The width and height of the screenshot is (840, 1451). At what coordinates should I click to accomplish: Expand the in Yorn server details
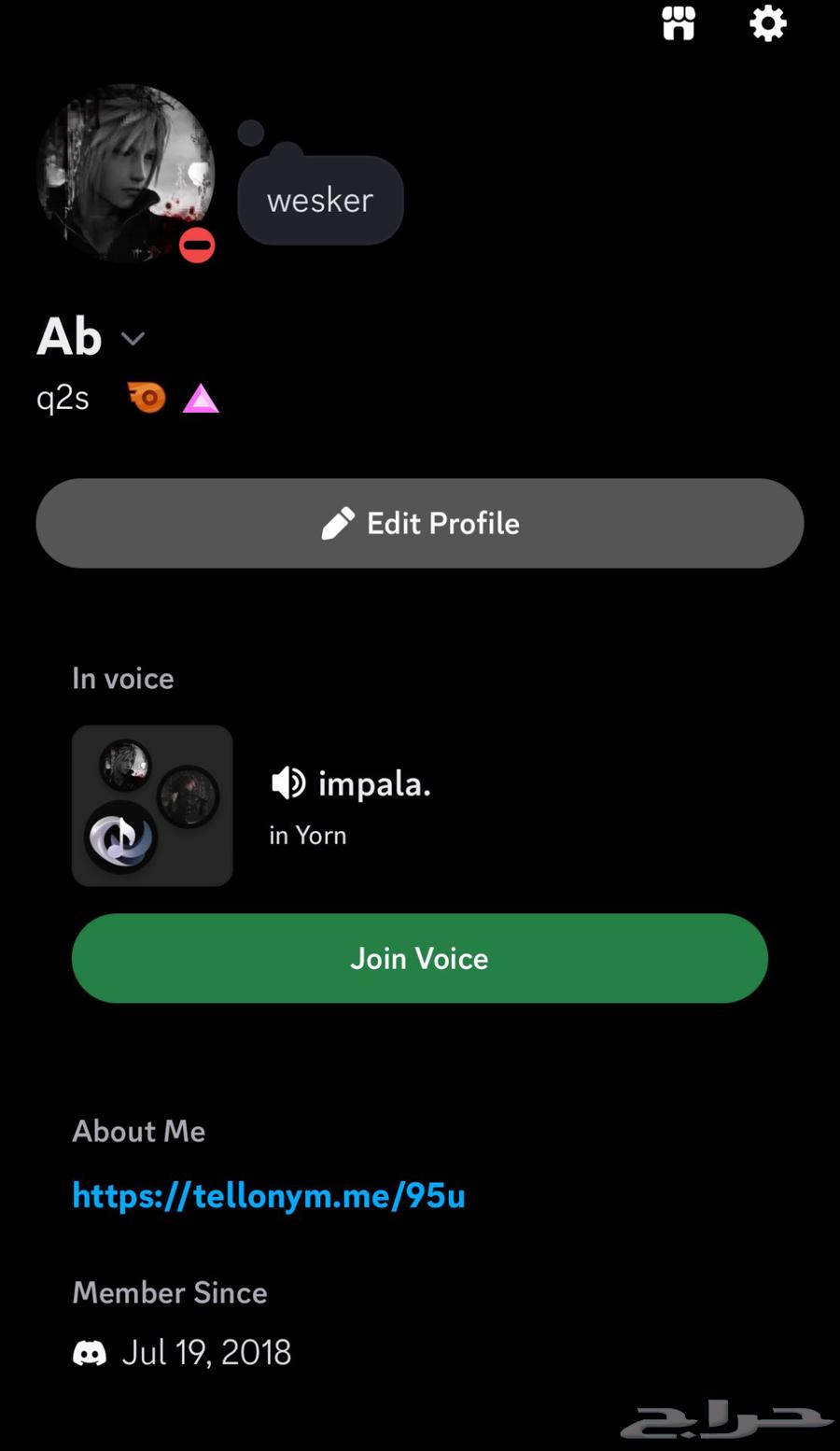(x=308, y=835)
